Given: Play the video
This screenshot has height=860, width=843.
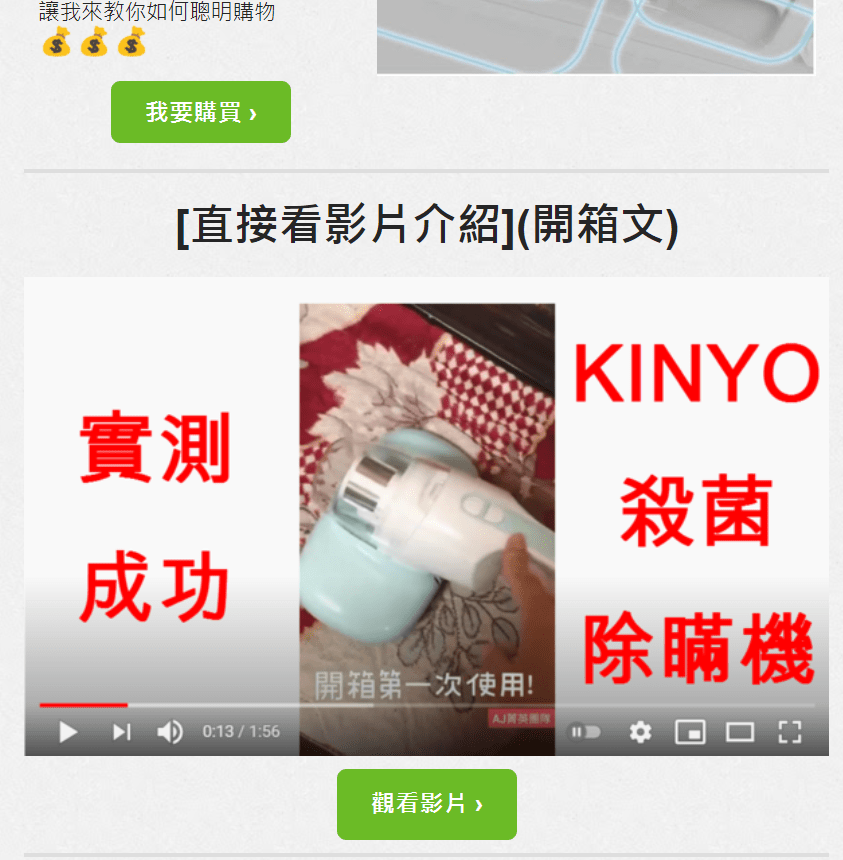Looking at the screenshot, I should coord(68,732).
